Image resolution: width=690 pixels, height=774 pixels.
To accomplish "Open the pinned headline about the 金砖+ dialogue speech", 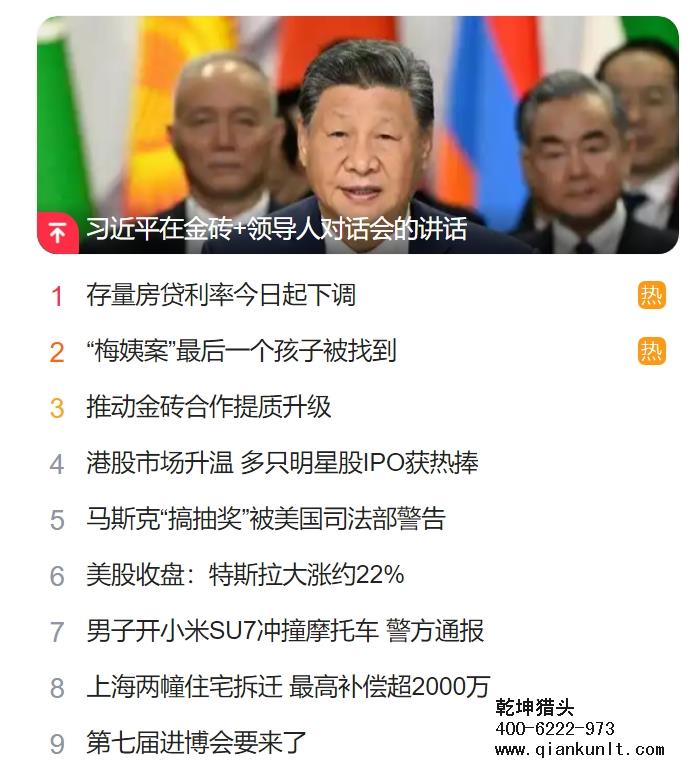I will tap(276, 229).
